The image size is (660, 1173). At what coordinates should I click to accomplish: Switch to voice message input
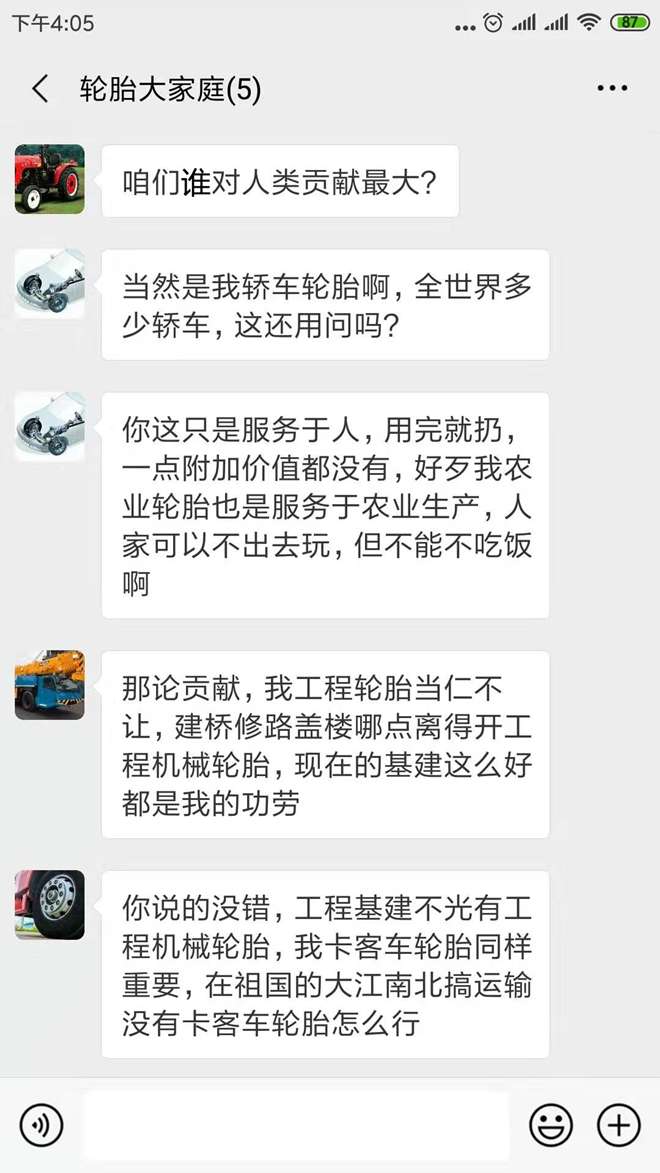[x=41, y=1125]
